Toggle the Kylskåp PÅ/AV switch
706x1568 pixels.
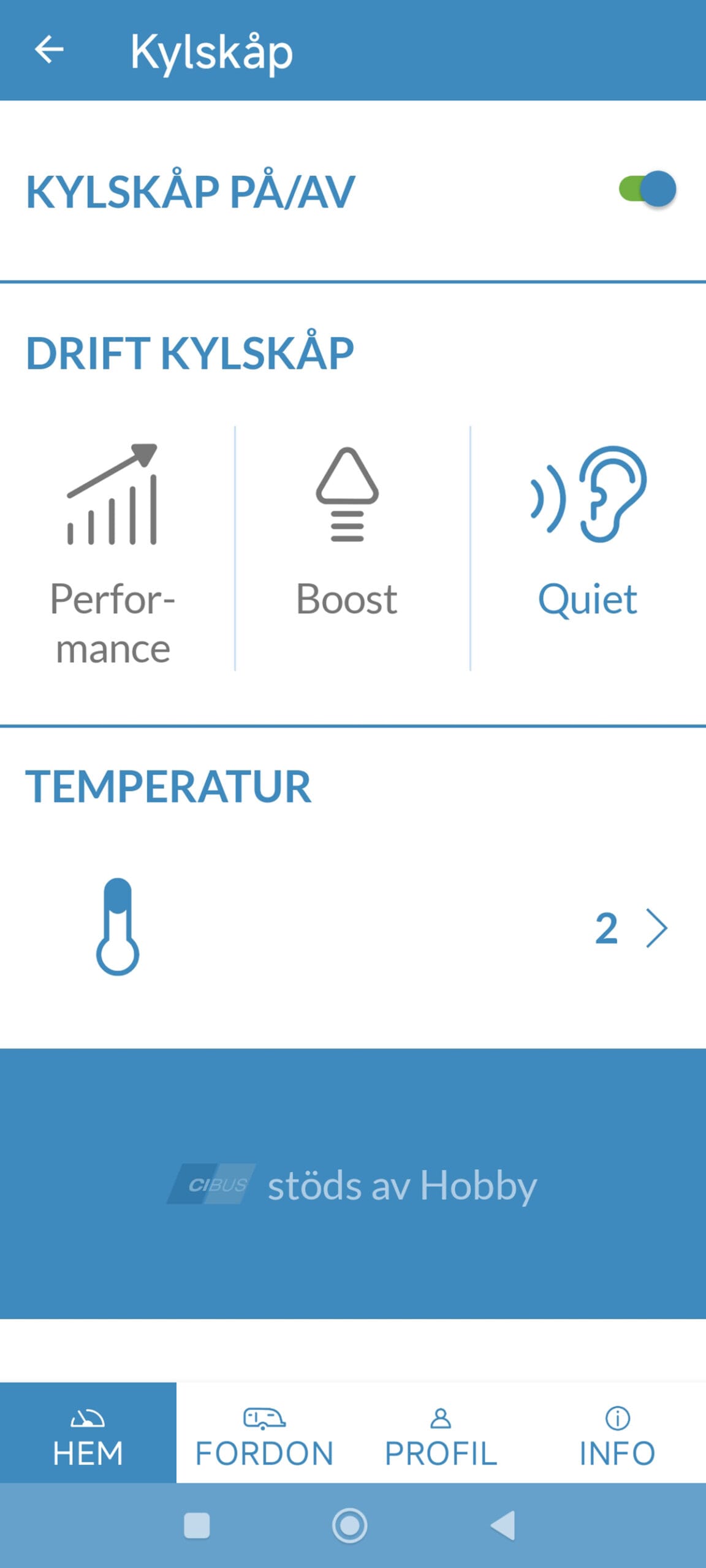click(647, 189)
